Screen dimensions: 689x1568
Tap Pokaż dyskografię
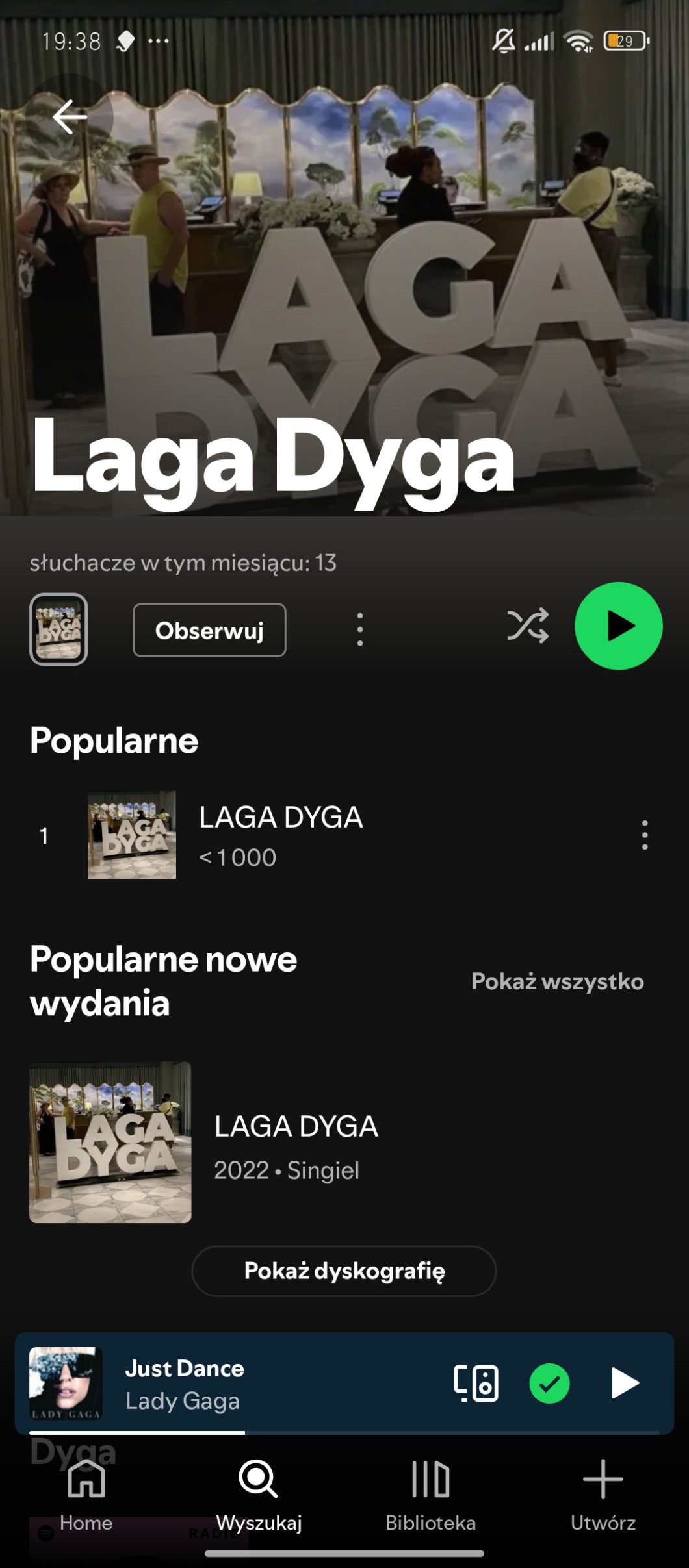click(x=344, y=1271)
